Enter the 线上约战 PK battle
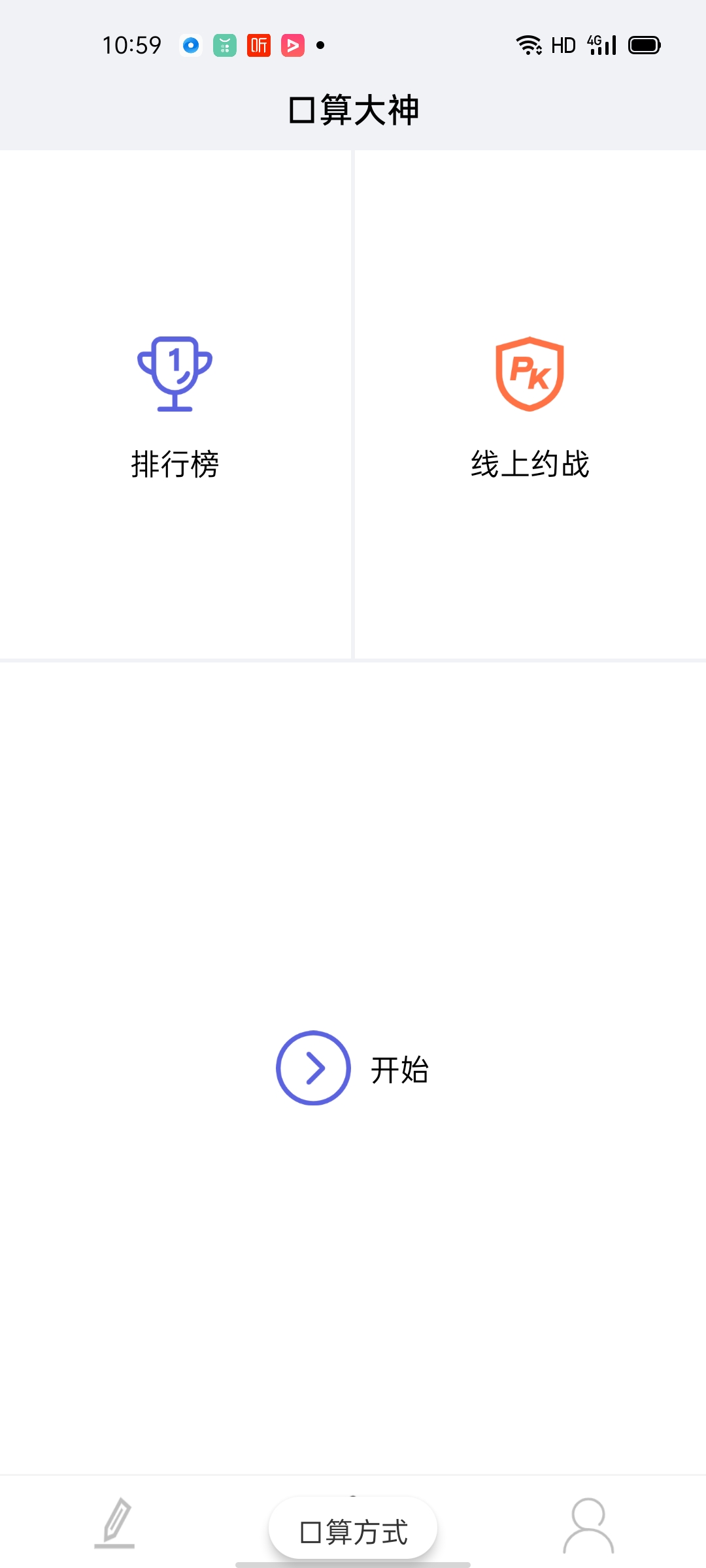 529,405
